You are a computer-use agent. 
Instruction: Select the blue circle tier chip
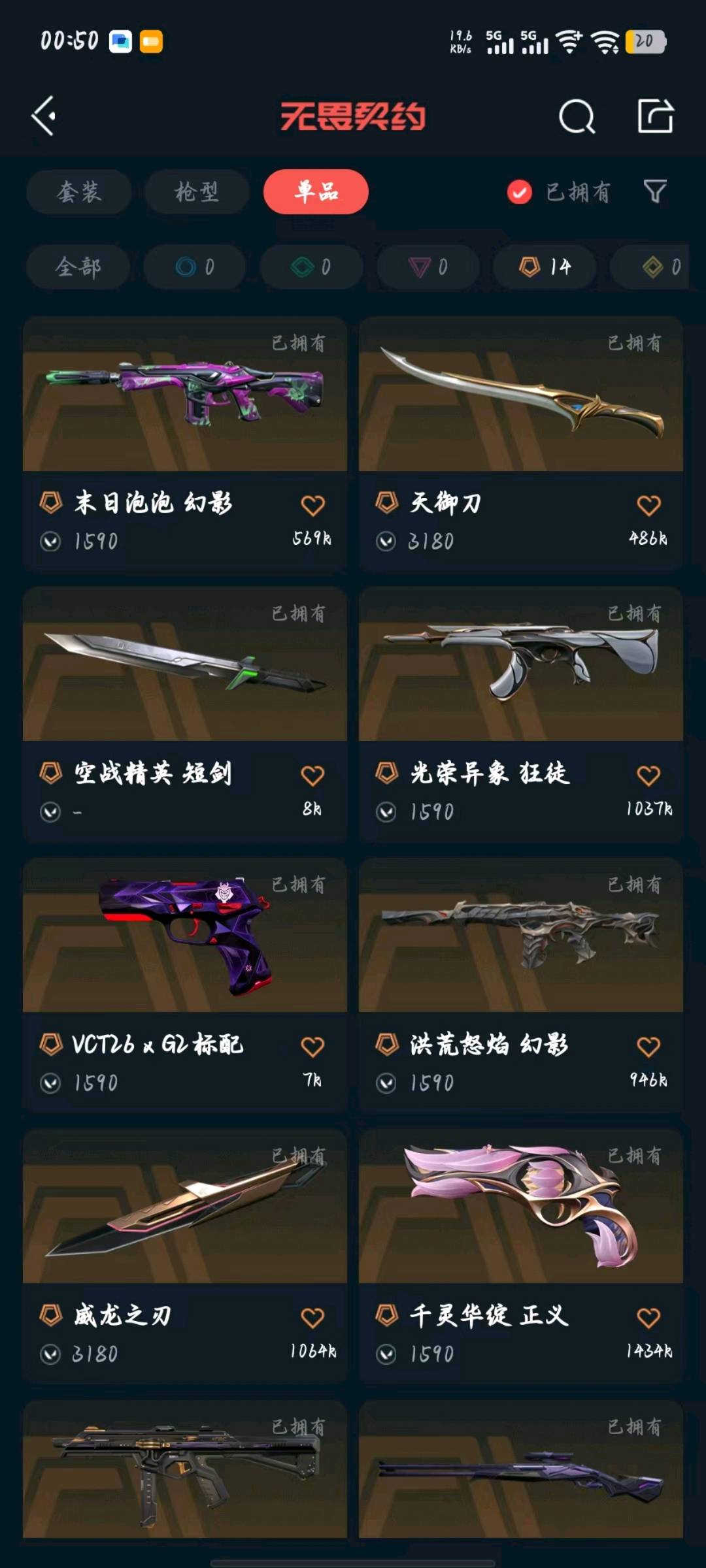[195, 267]
